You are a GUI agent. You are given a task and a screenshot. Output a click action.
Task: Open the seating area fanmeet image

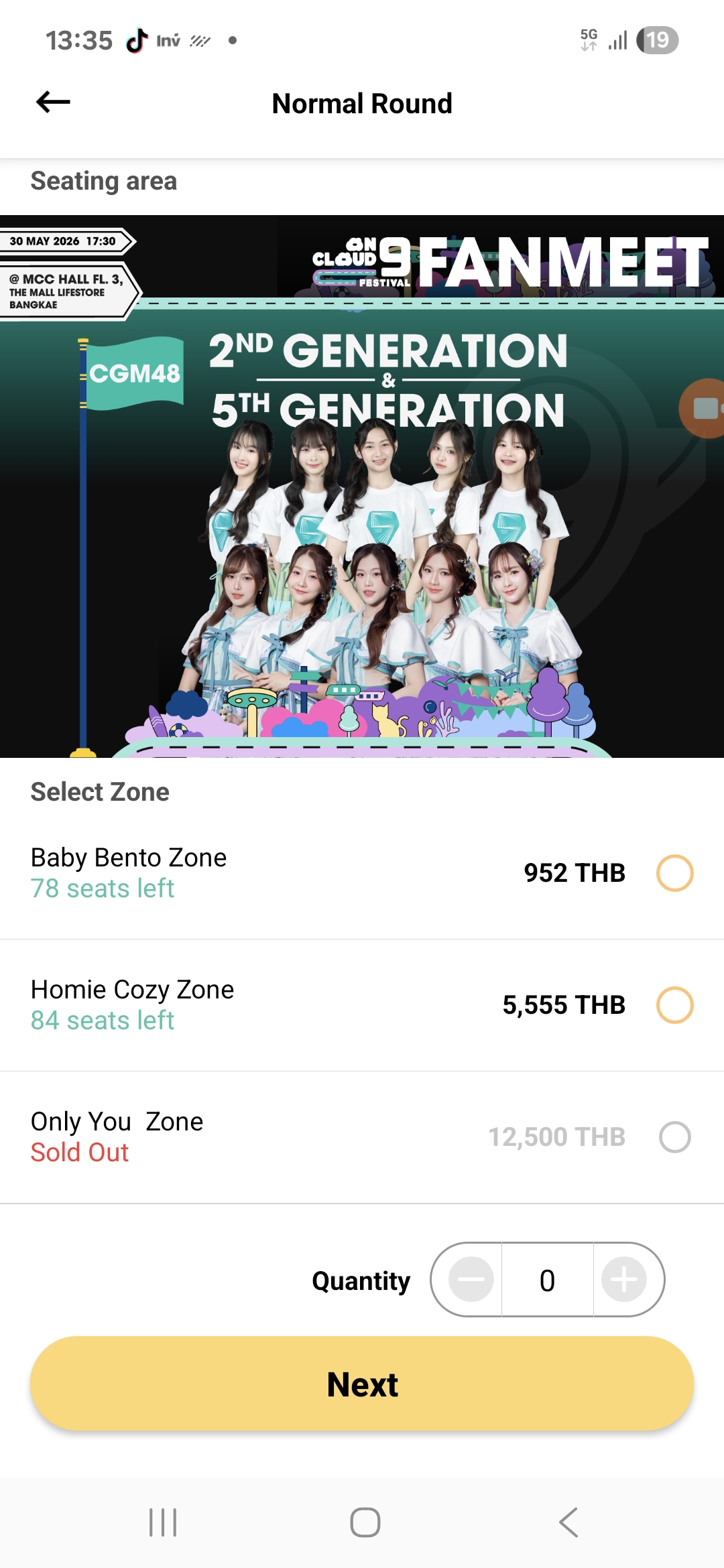362,486
